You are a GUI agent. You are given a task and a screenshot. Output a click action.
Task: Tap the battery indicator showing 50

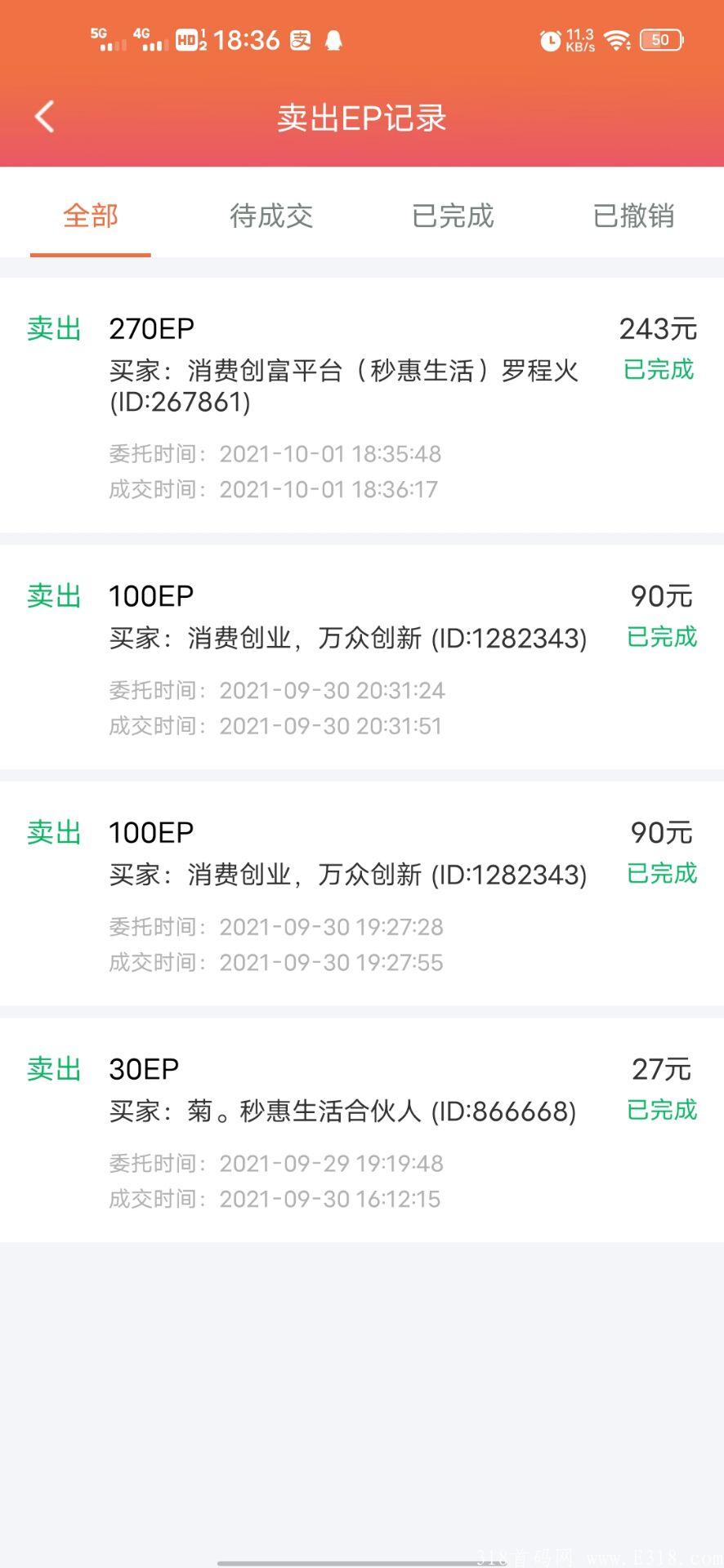660,38
